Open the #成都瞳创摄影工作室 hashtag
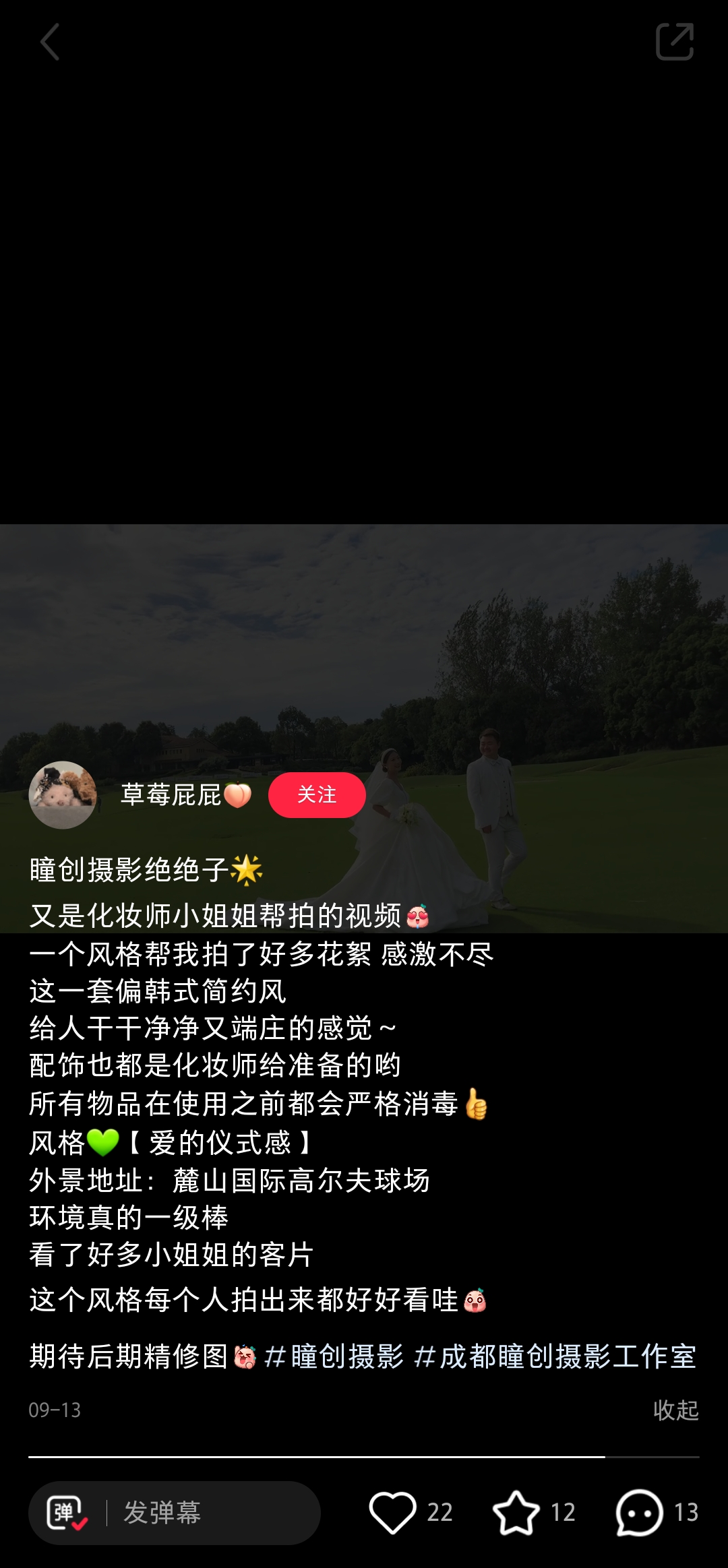The image size is (728, 1568). (x=555, y=1356)
